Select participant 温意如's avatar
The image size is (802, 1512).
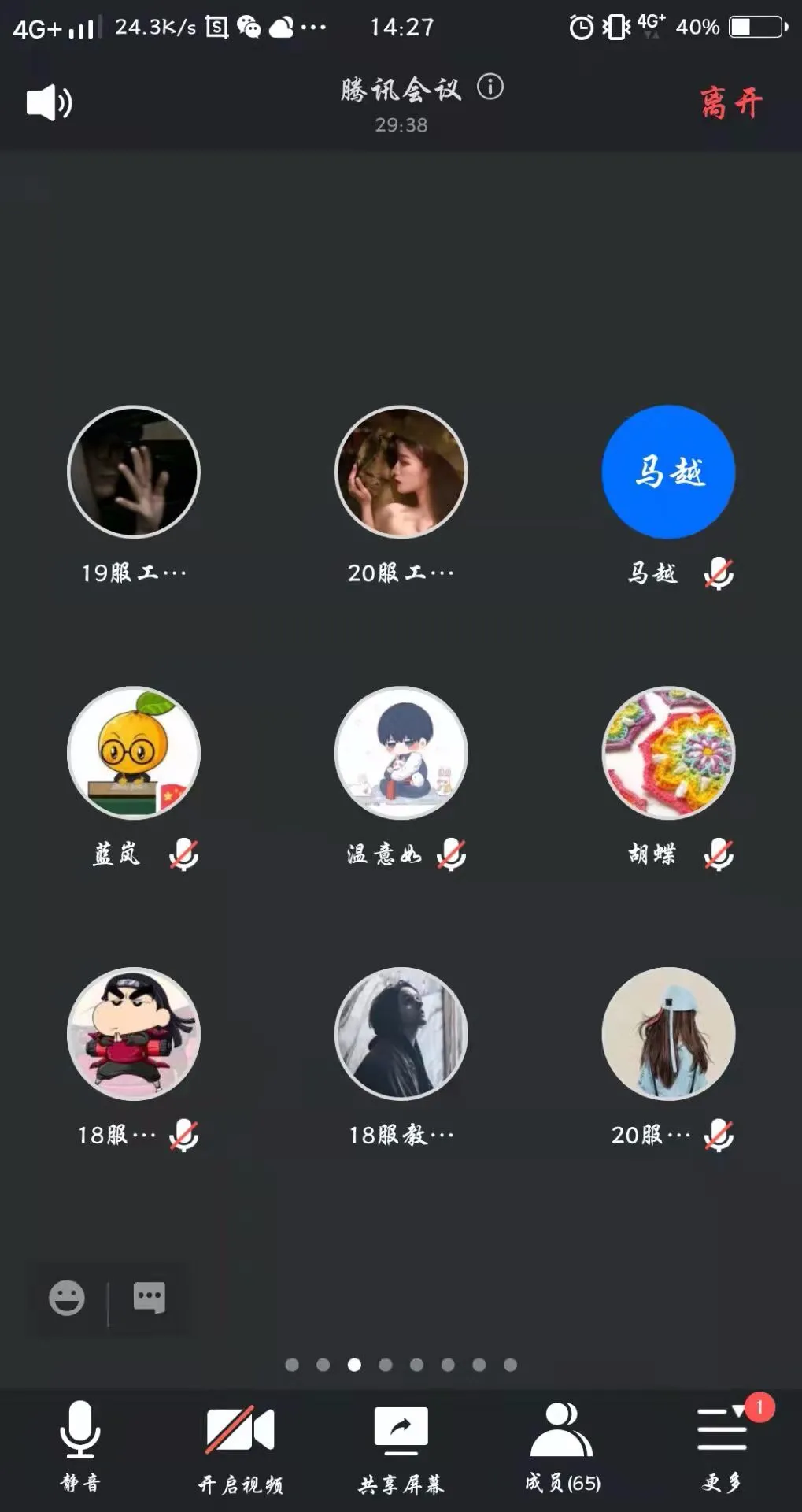point(401,754)
